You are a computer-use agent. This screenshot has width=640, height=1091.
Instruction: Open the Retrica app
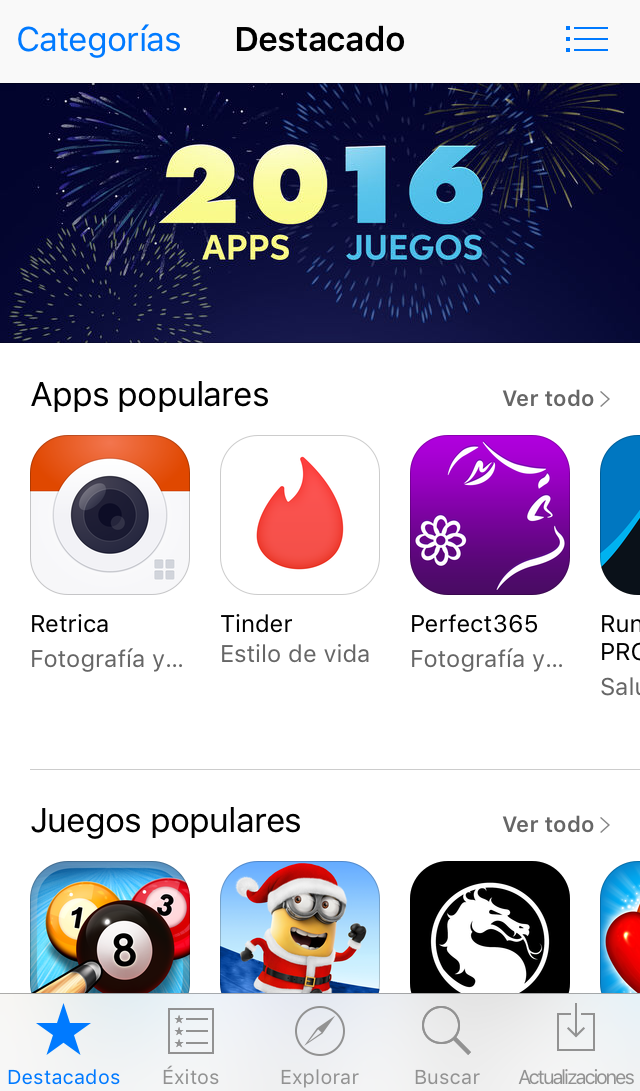[x=110, y=515]
